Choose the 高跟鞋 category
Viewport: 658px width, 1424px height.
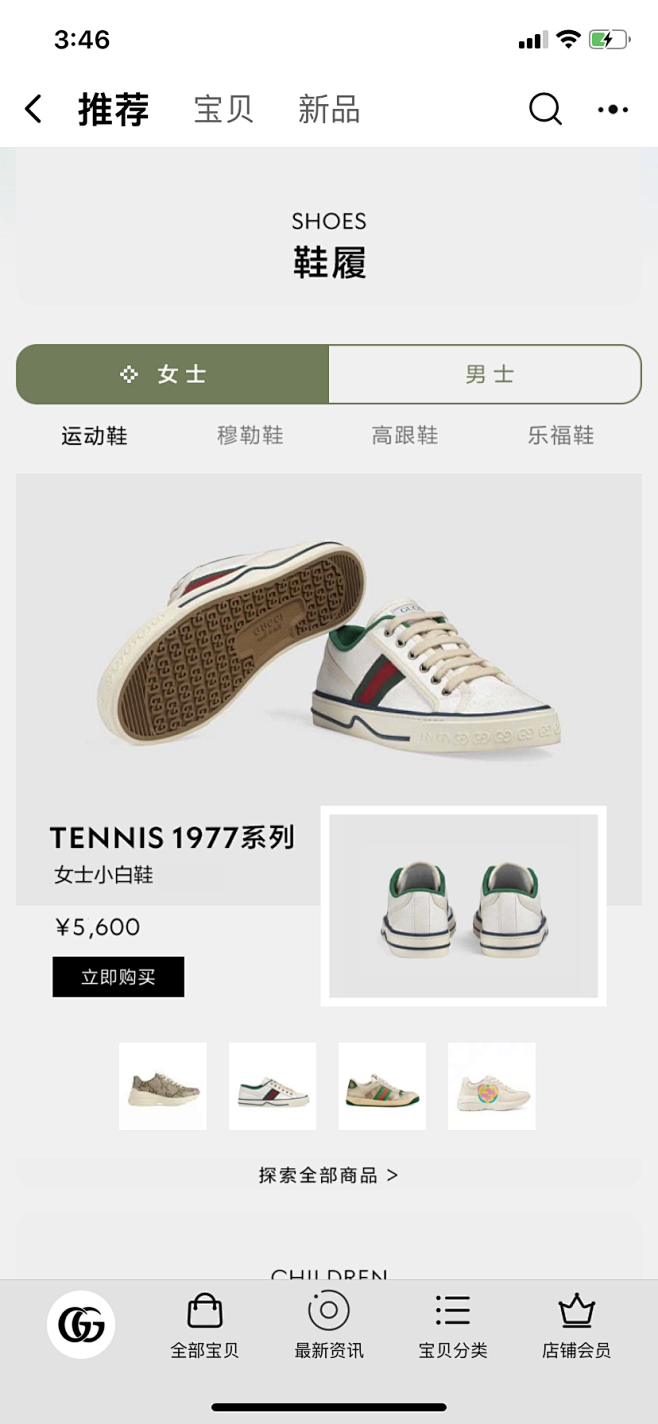(405, 436)
